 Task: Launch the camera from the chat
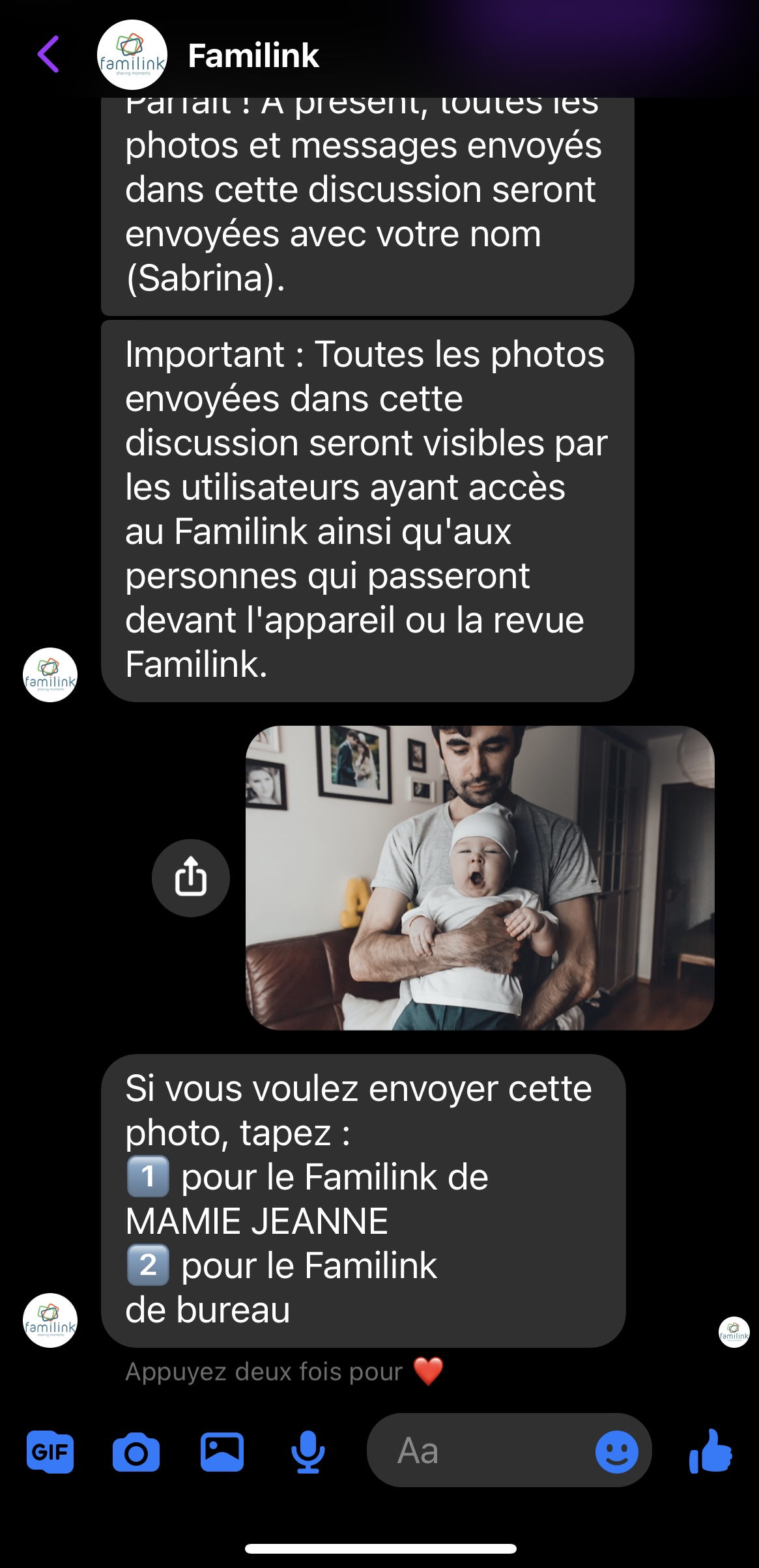pyautogui.click(x=136, y=1453)
